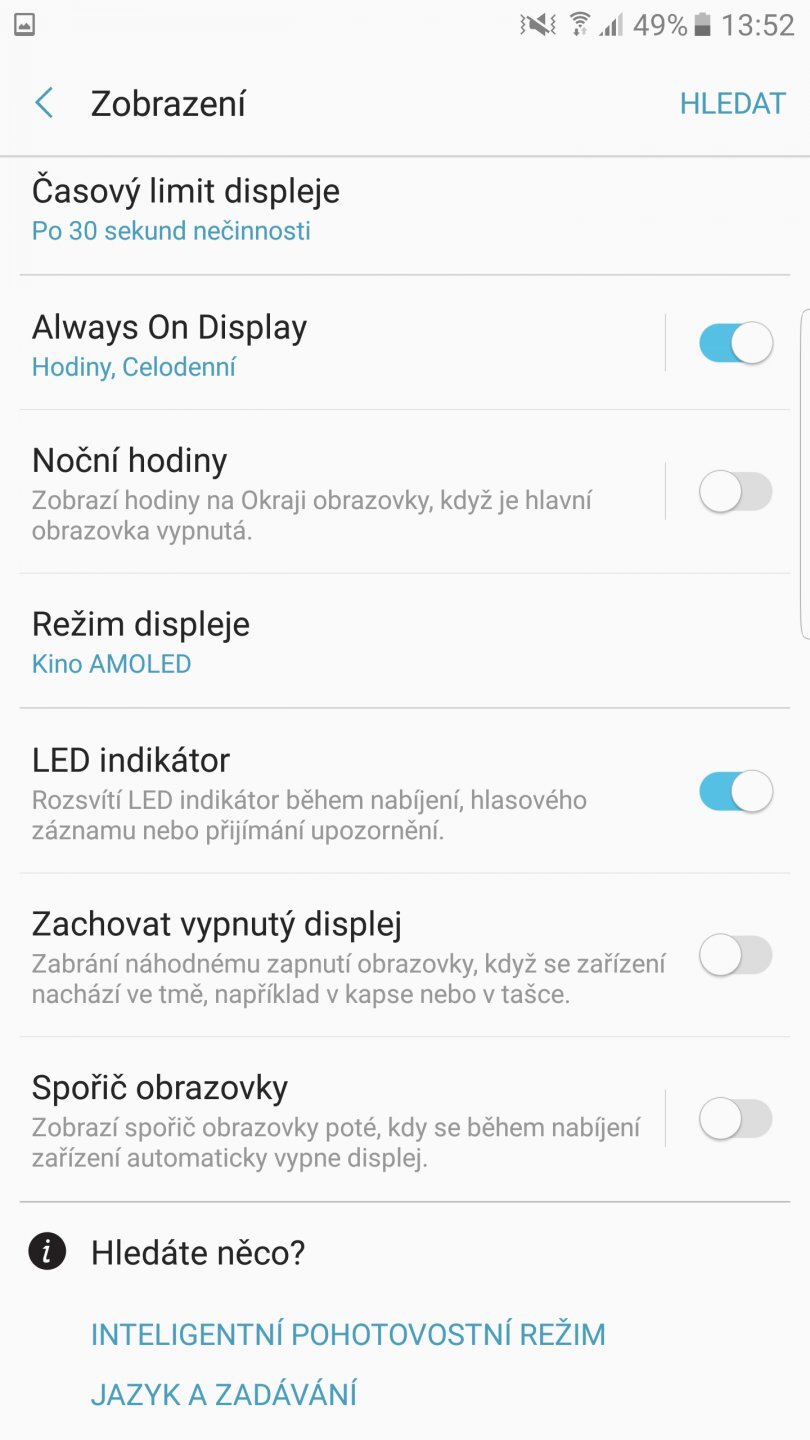This screenshot has width=810, height=1440.
Task: Open Inteligentní pohotovostní režim link
Action: point(347,1334)
